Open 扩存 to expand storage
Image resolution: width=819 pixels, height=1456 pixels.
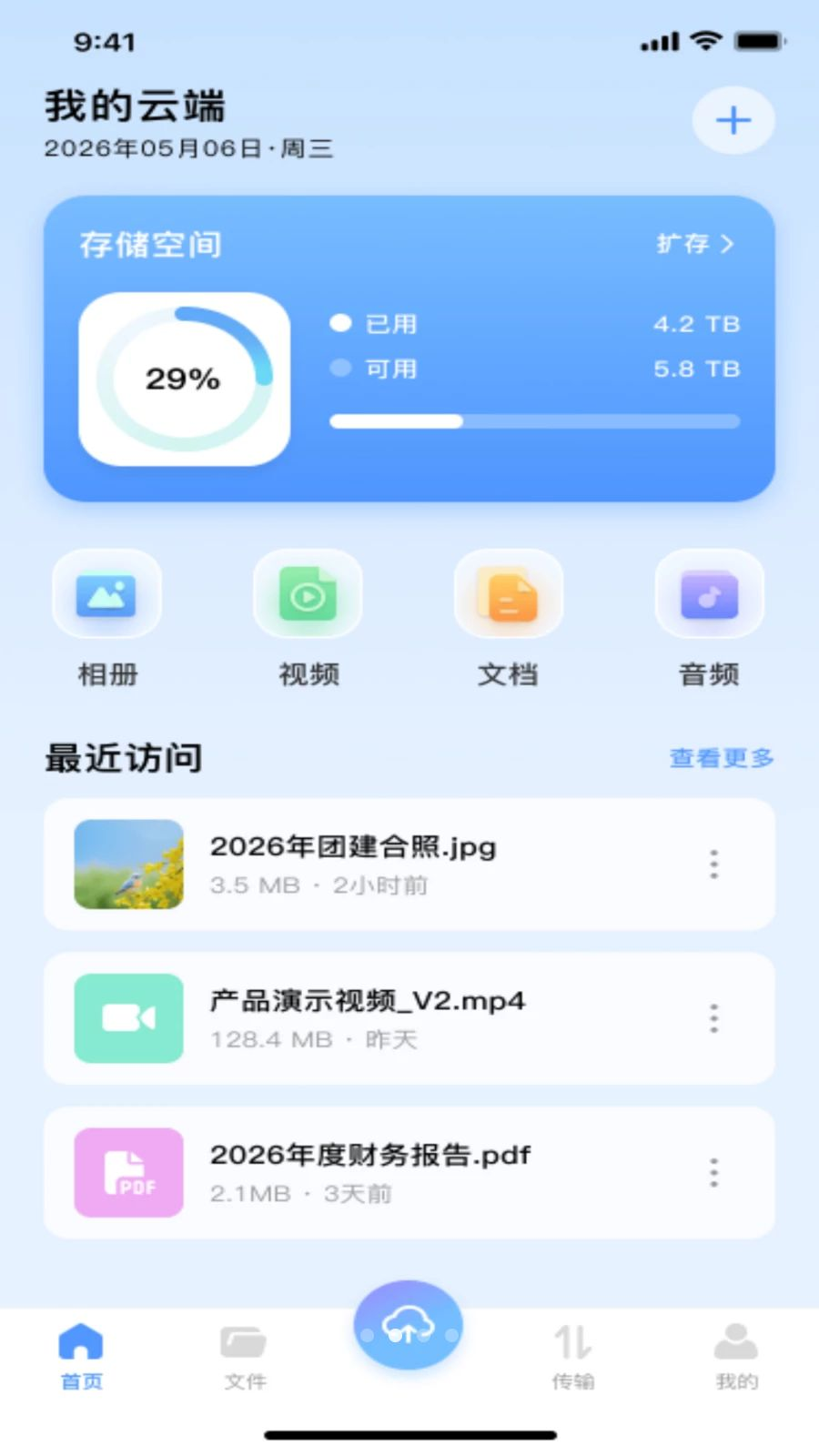click(x=695, y=244)
